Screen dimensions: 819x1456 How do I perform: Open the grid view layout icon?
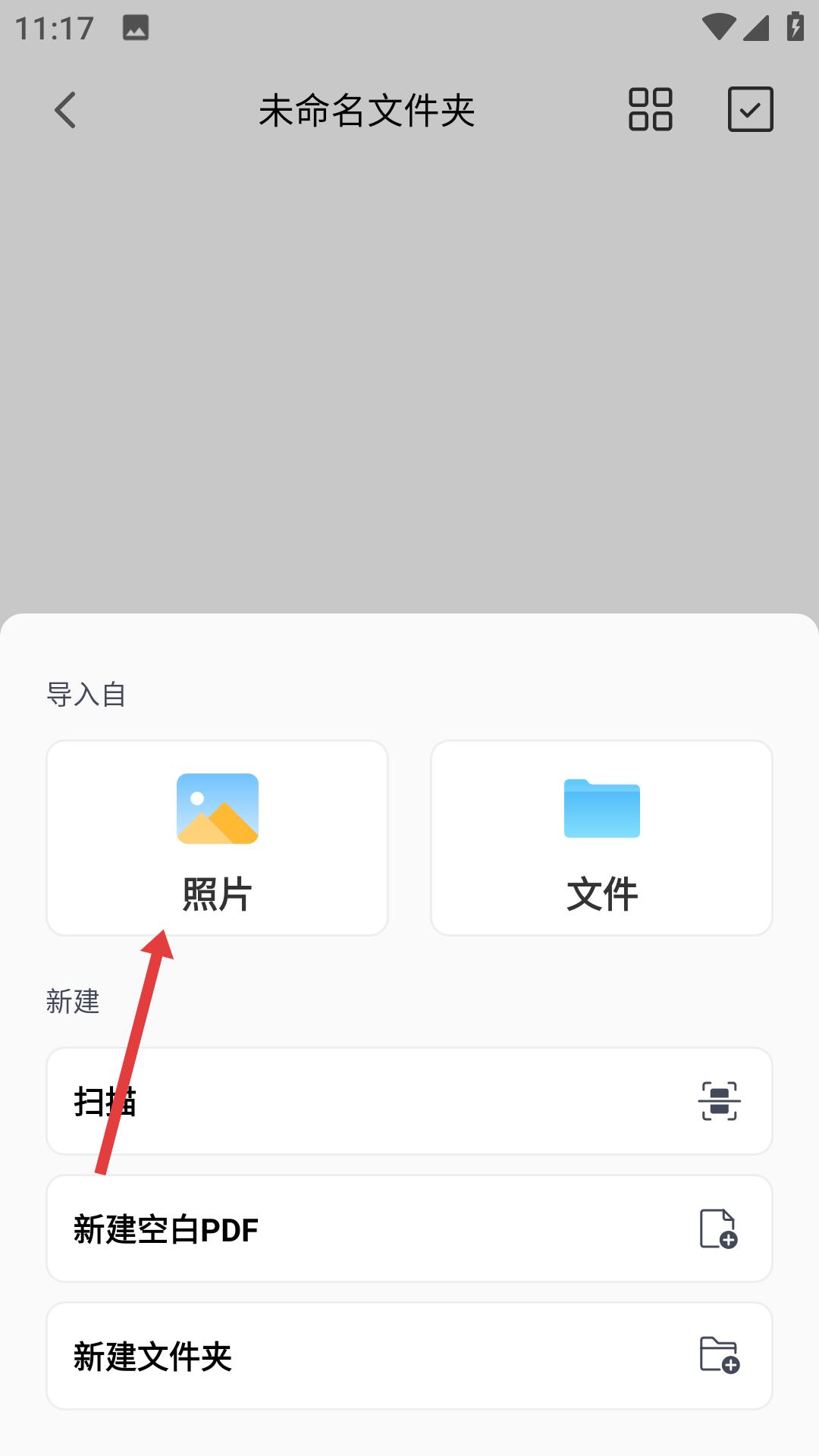click(651, 111)
